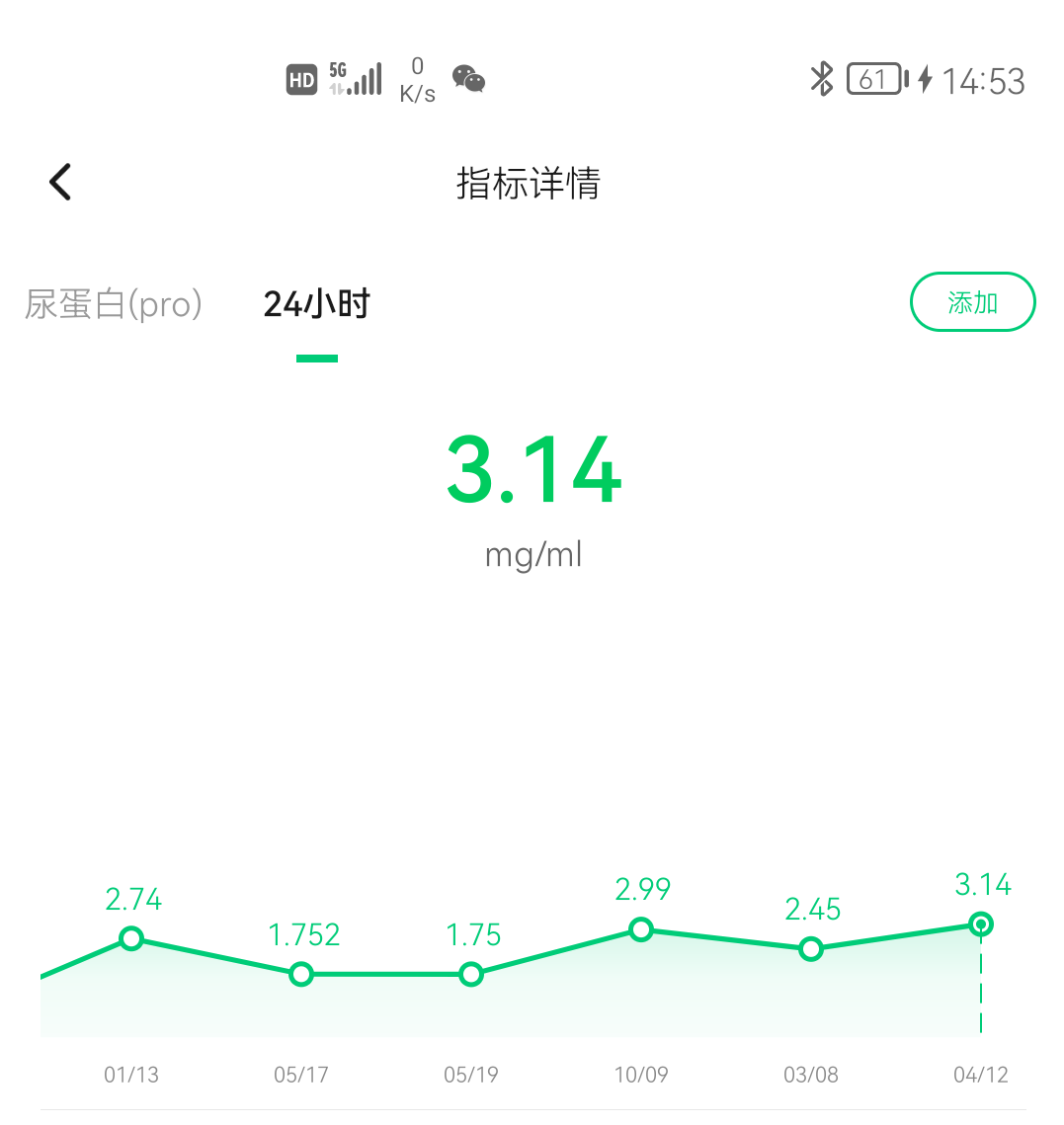
Task: Select the 24小时 tab
Action: coord(316,303)
